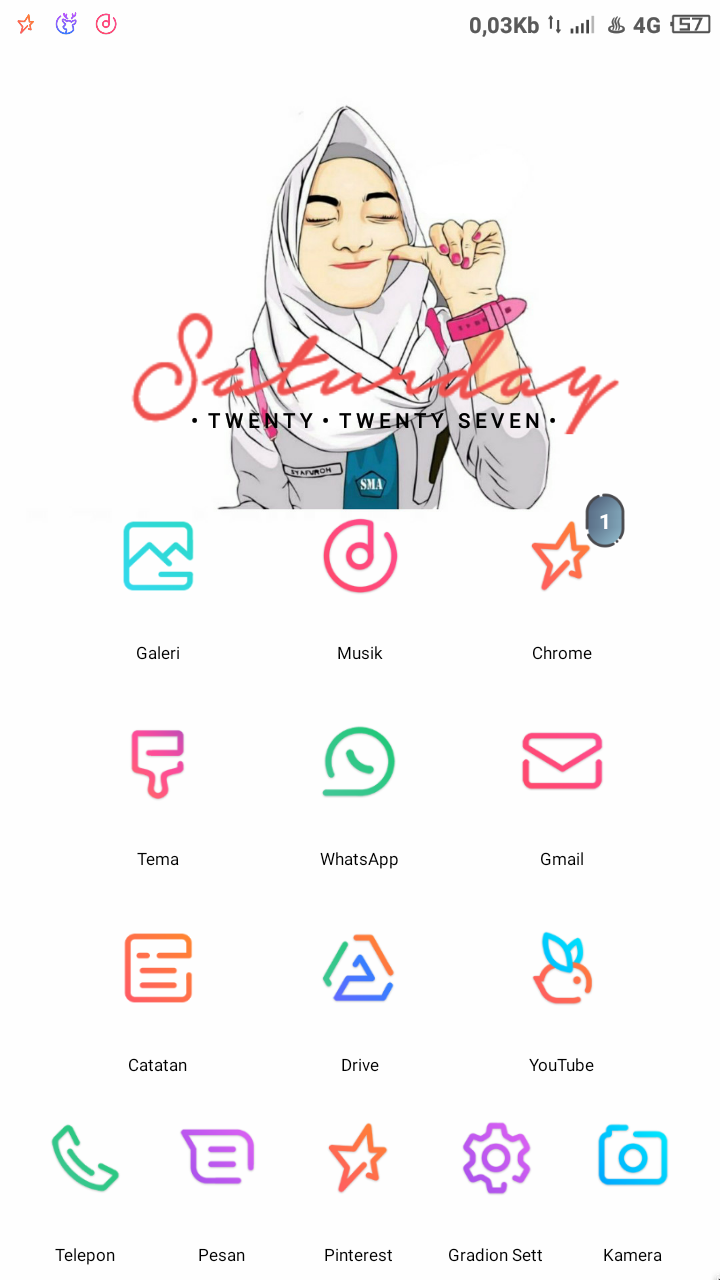This screenshot has width=720, height=1280.
Task: Open the Tema themes app
Action: [158, 763]
